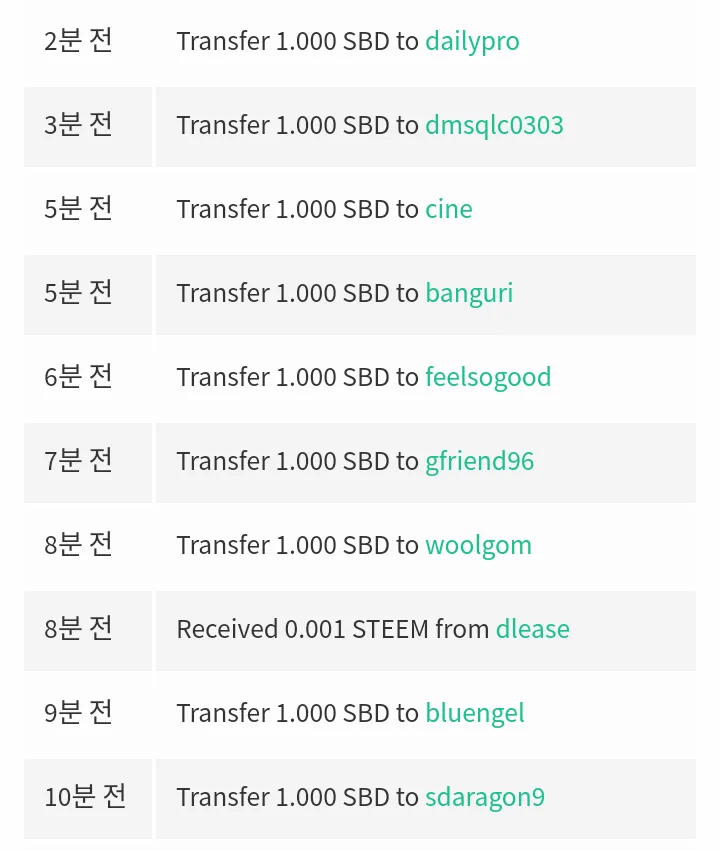Tap the bluengel username link
Image resolution: width=720 pixels, height=851 pixels.
click(x=475, y=714)
